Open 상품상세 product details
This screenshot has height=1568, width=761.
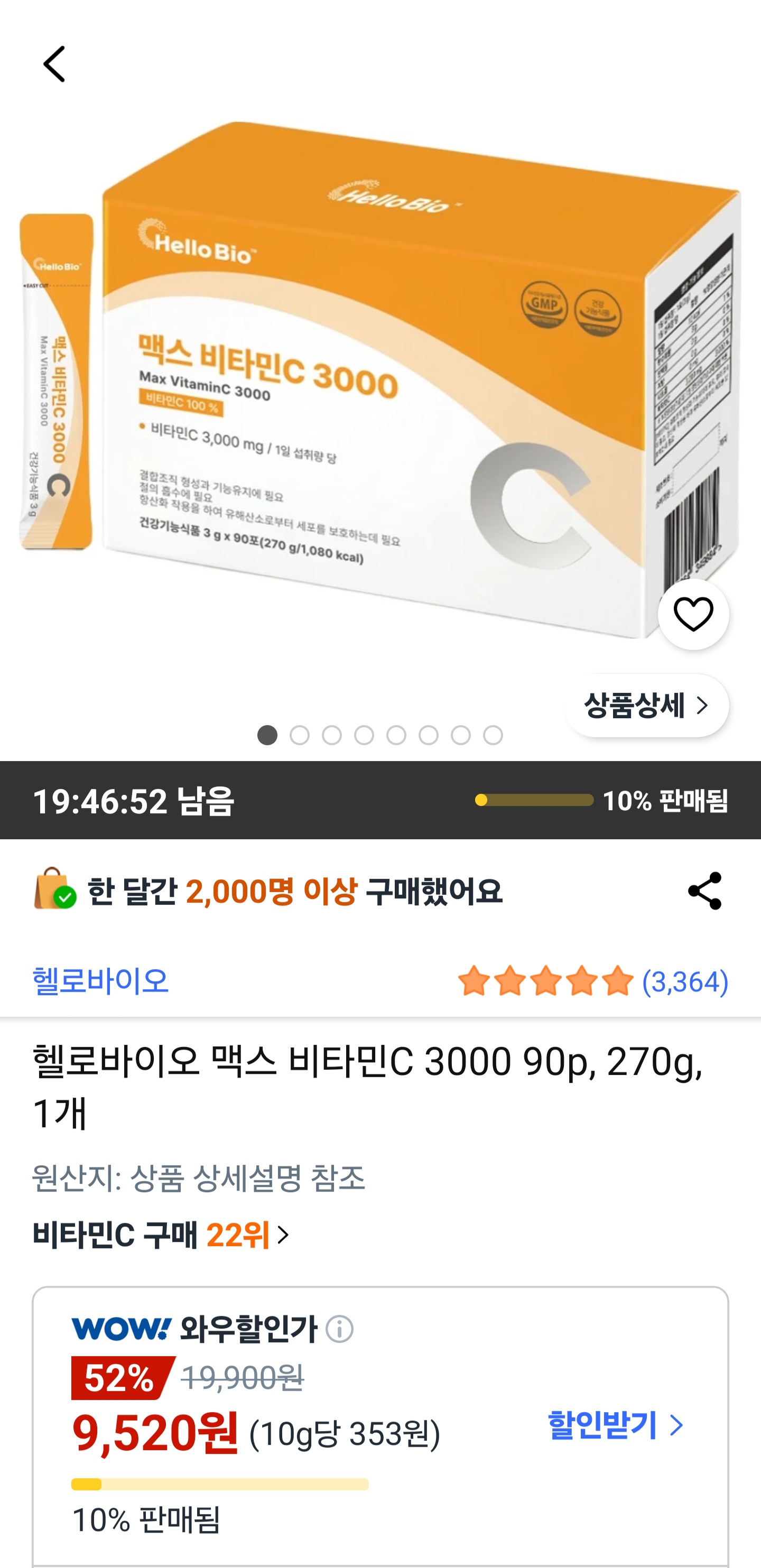646,706
